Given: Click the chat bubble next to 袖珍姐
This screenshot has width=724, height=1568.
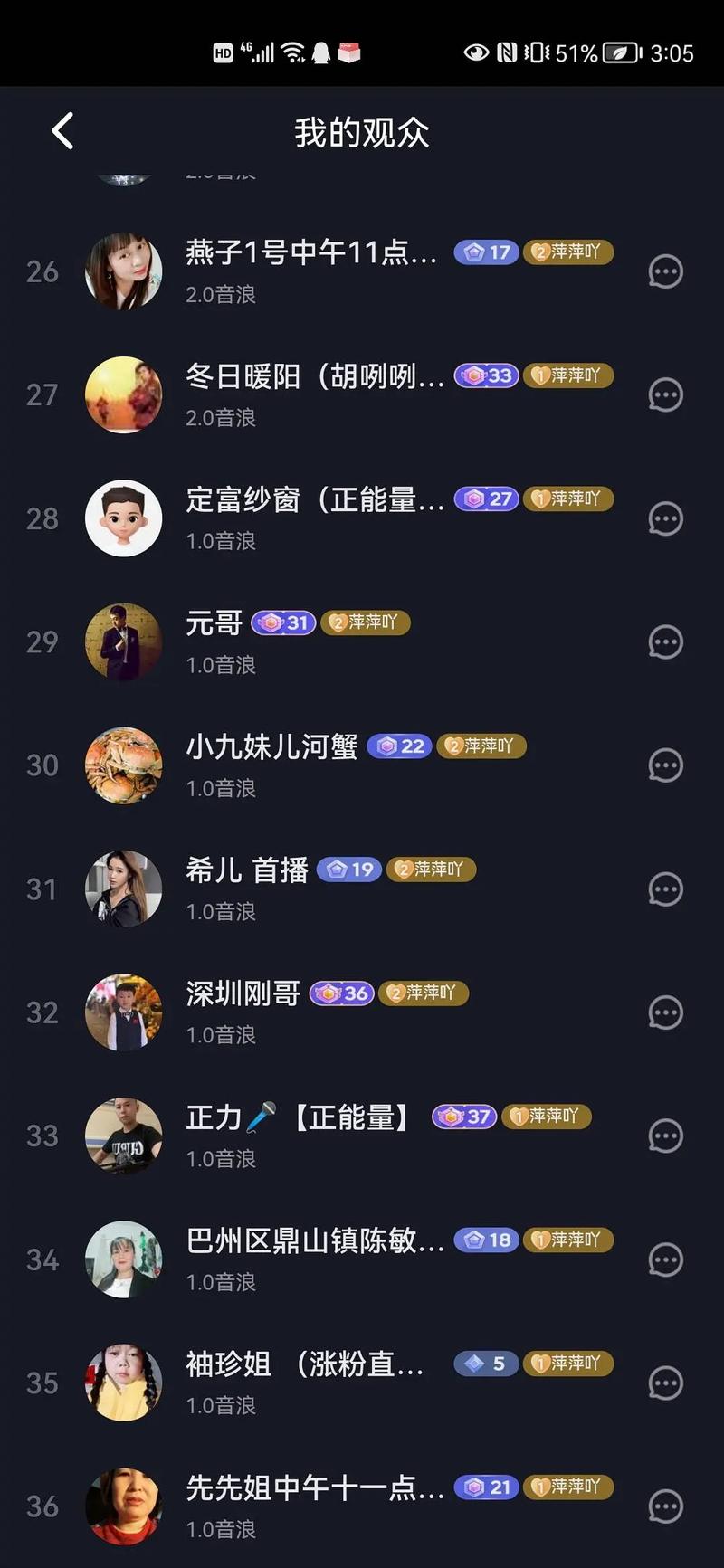Looking at the screenshot, I should point(665,1383).
